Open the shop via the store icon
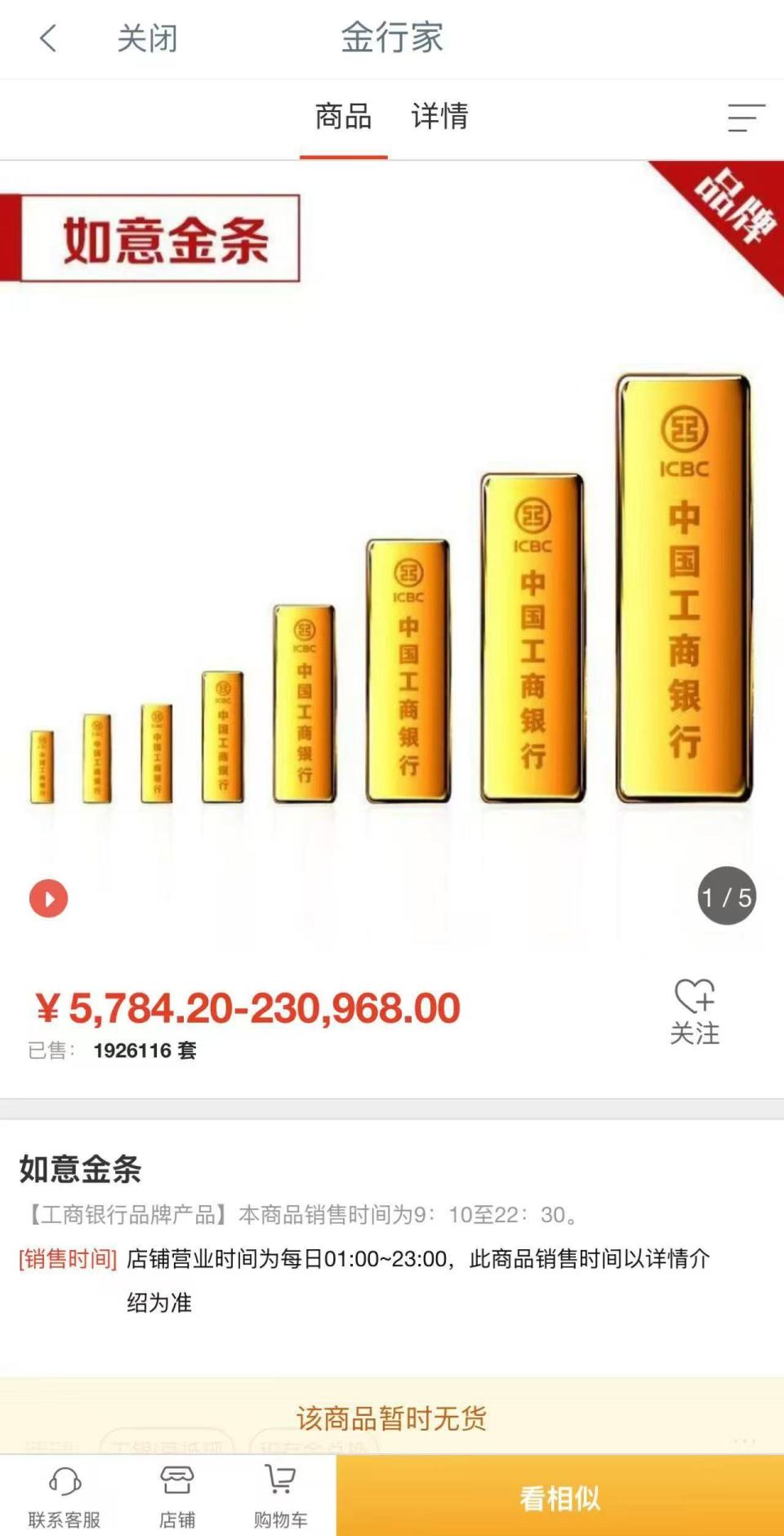 pyautogui.click(x=178, y=1493)
